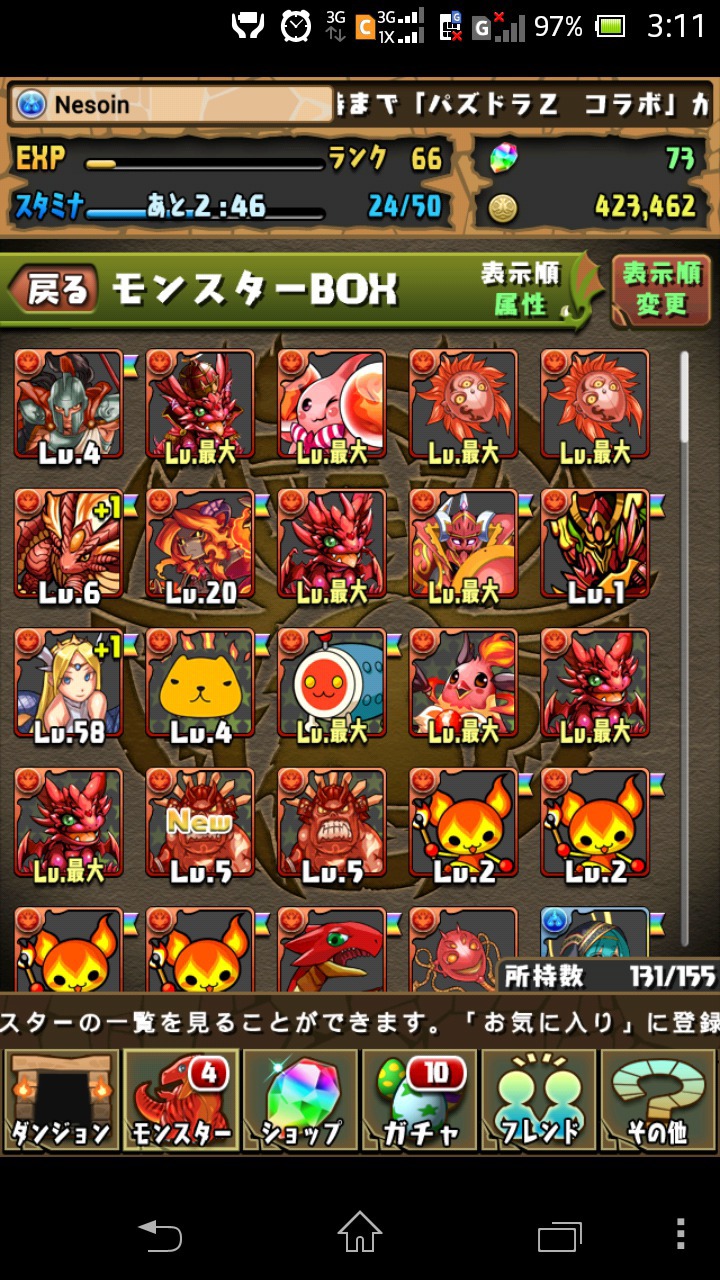The width and height of the screenshot is (720, 1280).
Task: Select the monster marked New
Action: click(x=200, y=824)
